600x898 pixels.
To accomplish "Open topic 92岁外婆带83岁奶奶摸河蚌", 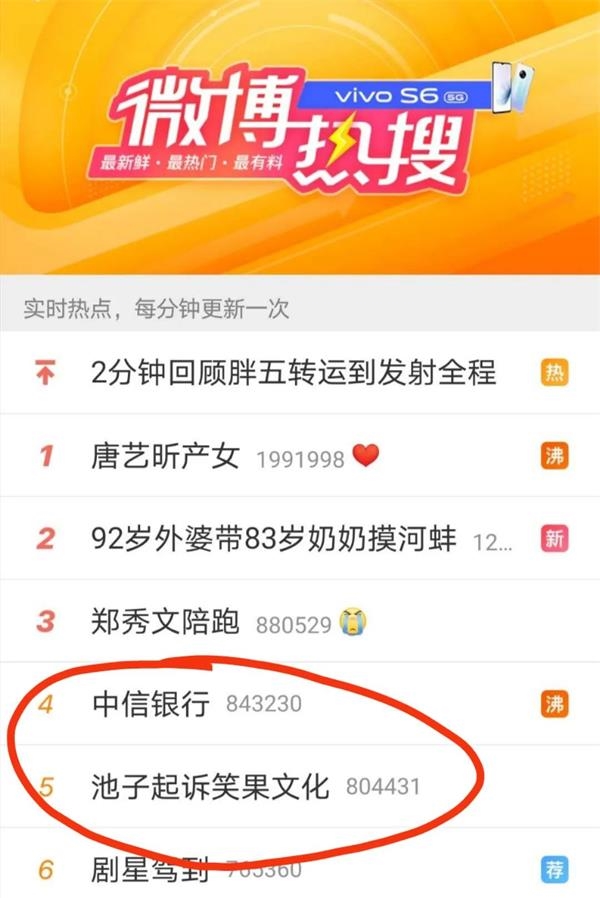I will (x=273, y=540).
